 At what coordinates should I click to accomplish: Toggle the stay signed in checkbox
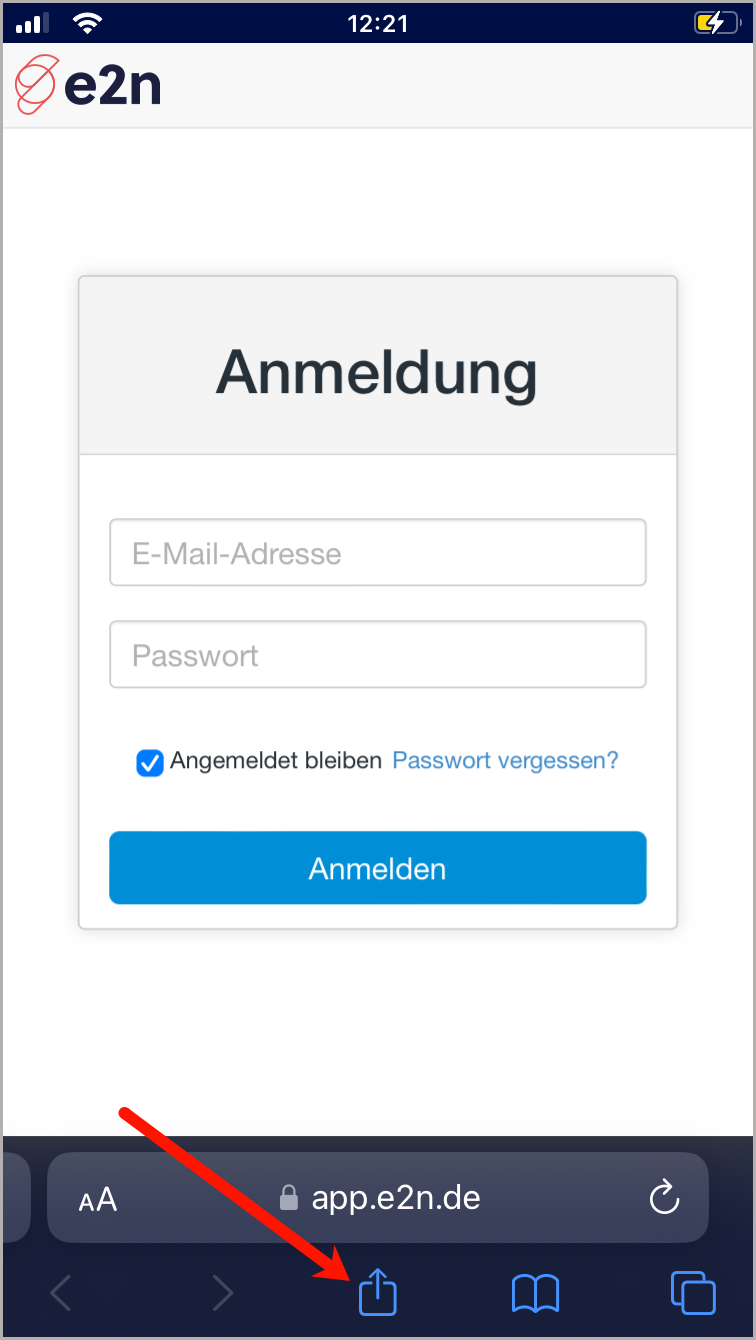pos(149,763)
